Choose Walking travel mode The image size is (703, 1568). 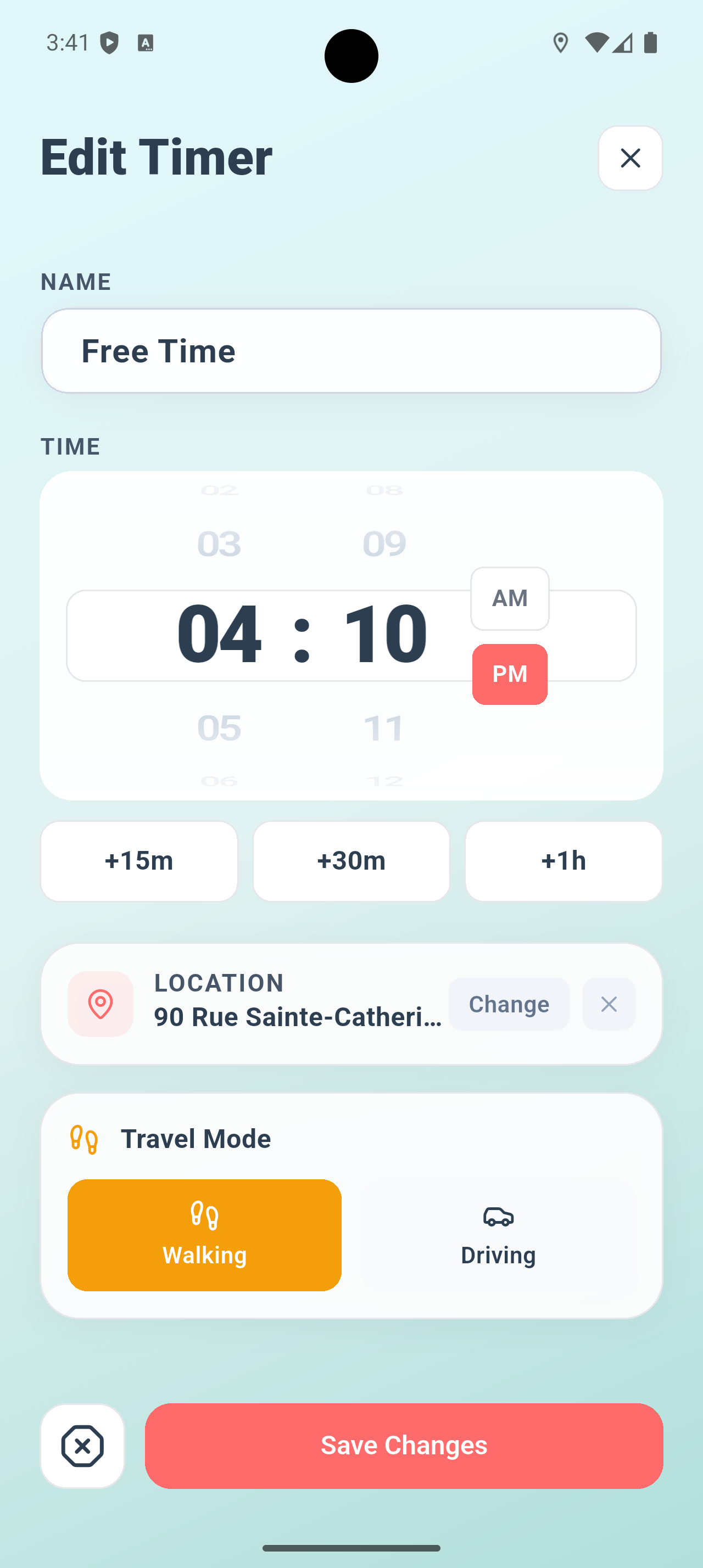[x=204, y=1235]
